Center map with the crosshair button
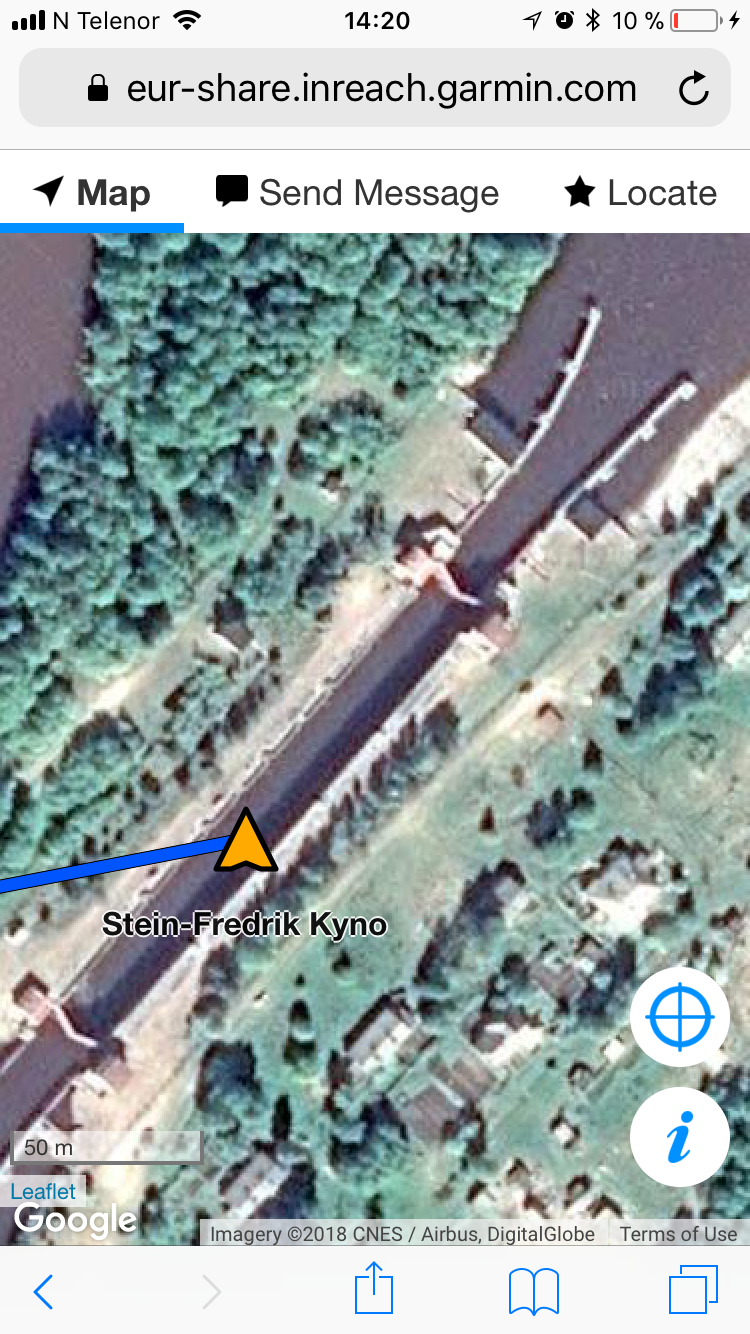750x1334 pixels. coord(680,1017)
